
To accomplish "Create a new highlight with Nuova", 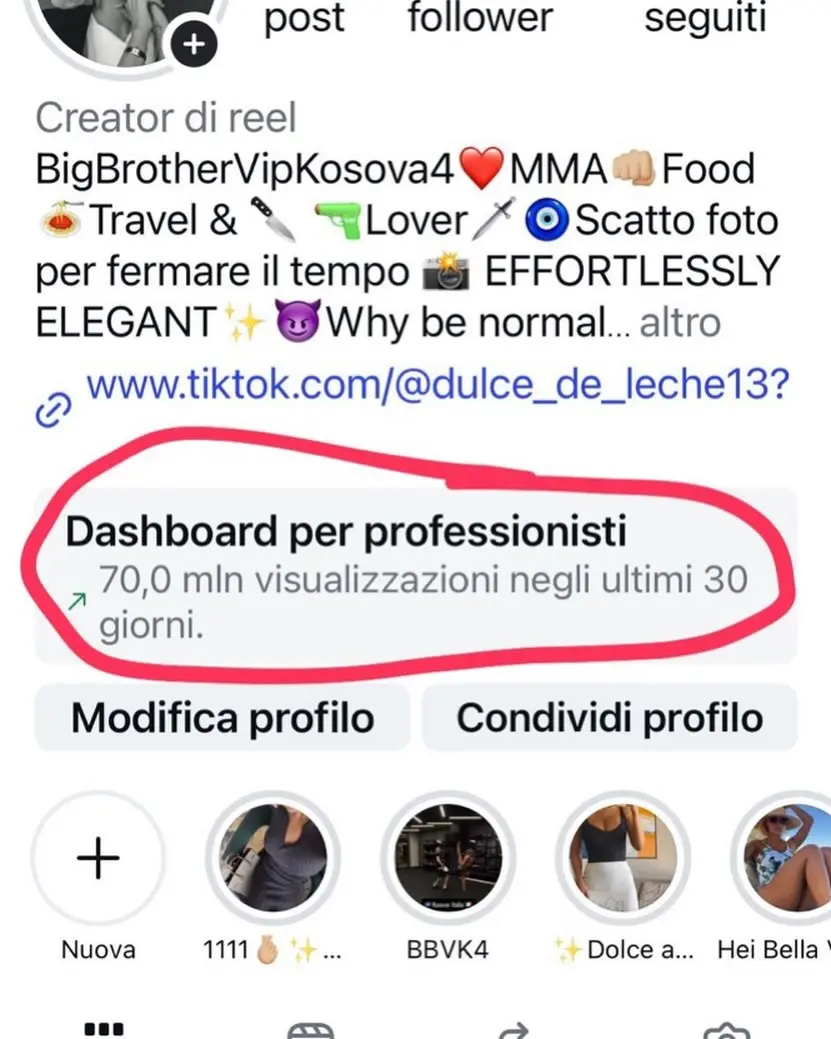I will coord(98,858).
